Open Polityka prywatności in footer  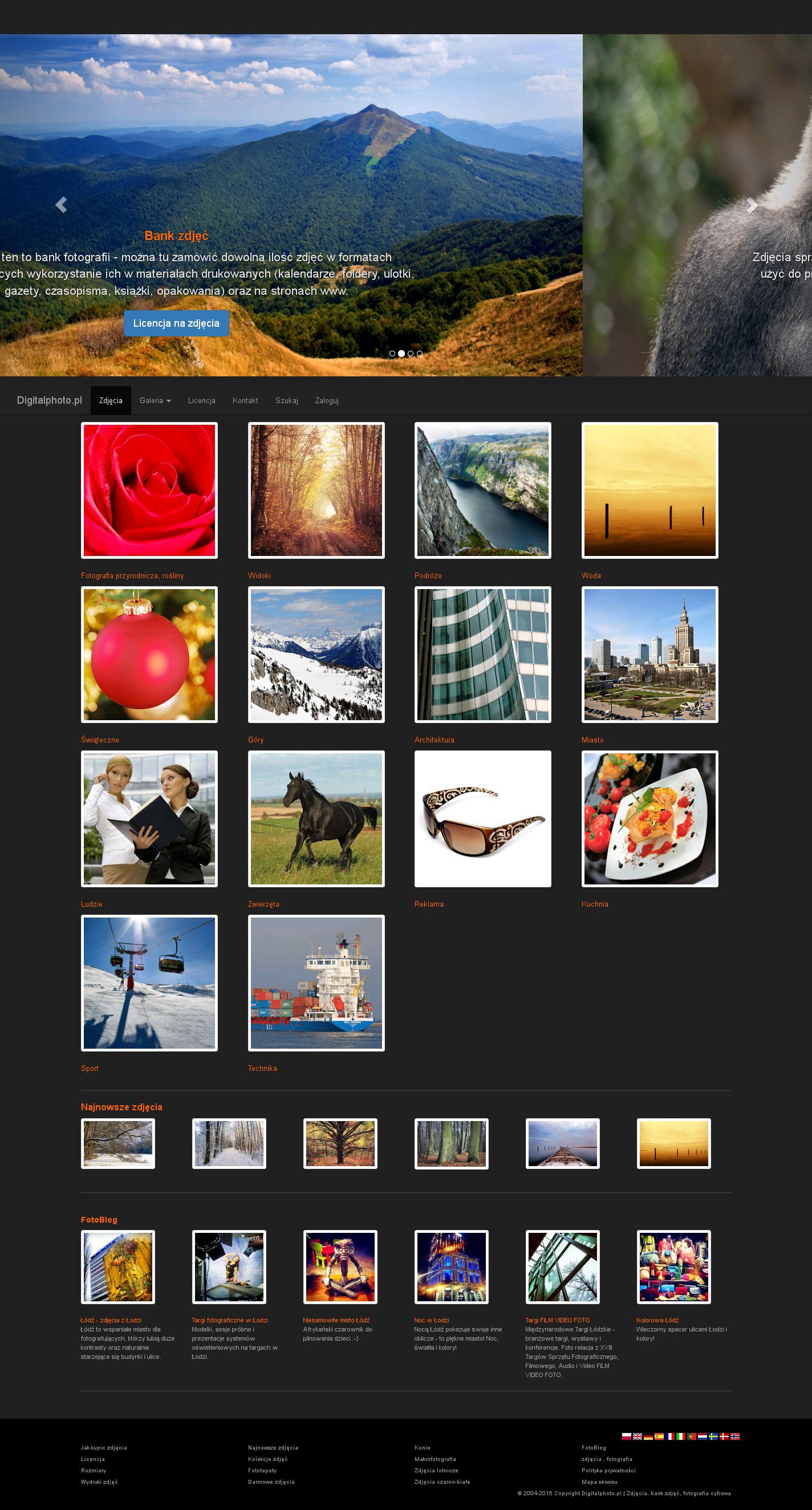pos(608,1471)
